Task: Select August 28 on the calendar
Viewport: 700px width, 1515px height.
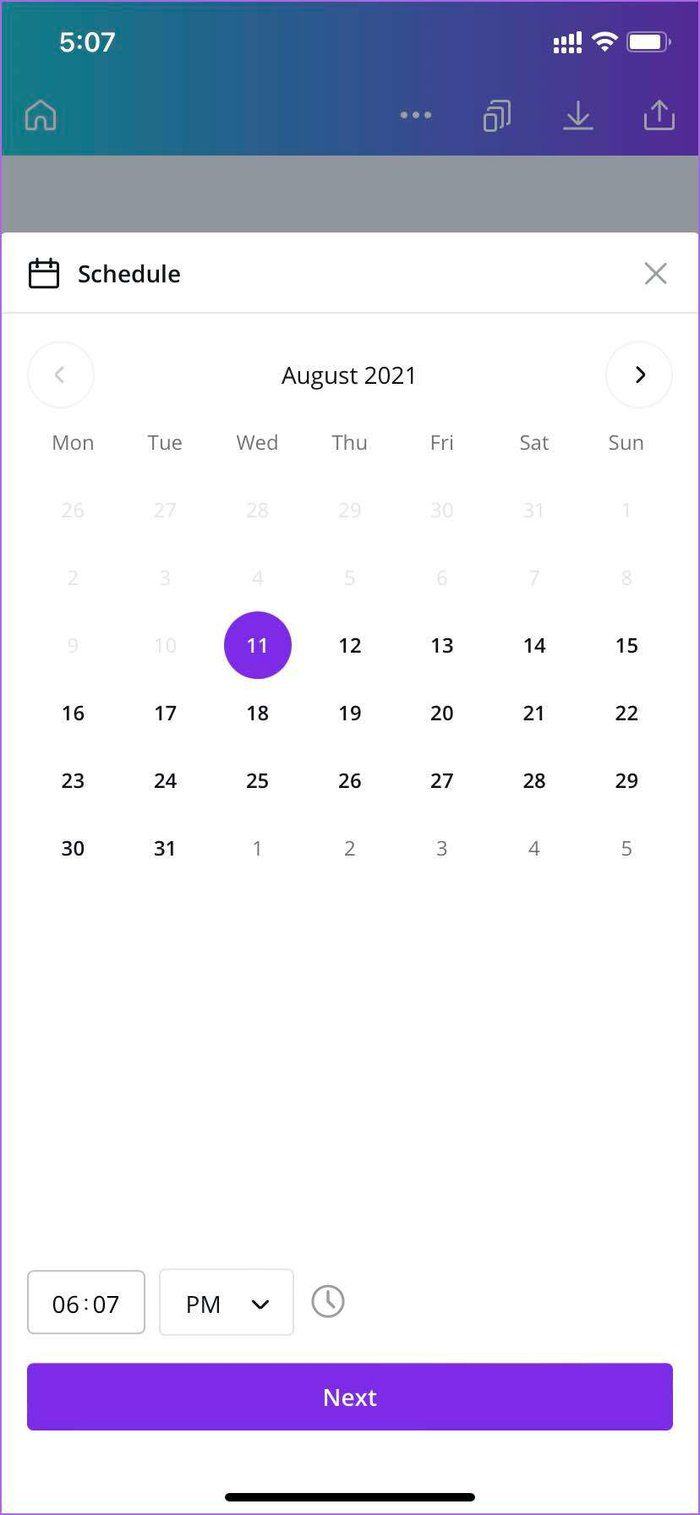Action: [x=534, y=781]
